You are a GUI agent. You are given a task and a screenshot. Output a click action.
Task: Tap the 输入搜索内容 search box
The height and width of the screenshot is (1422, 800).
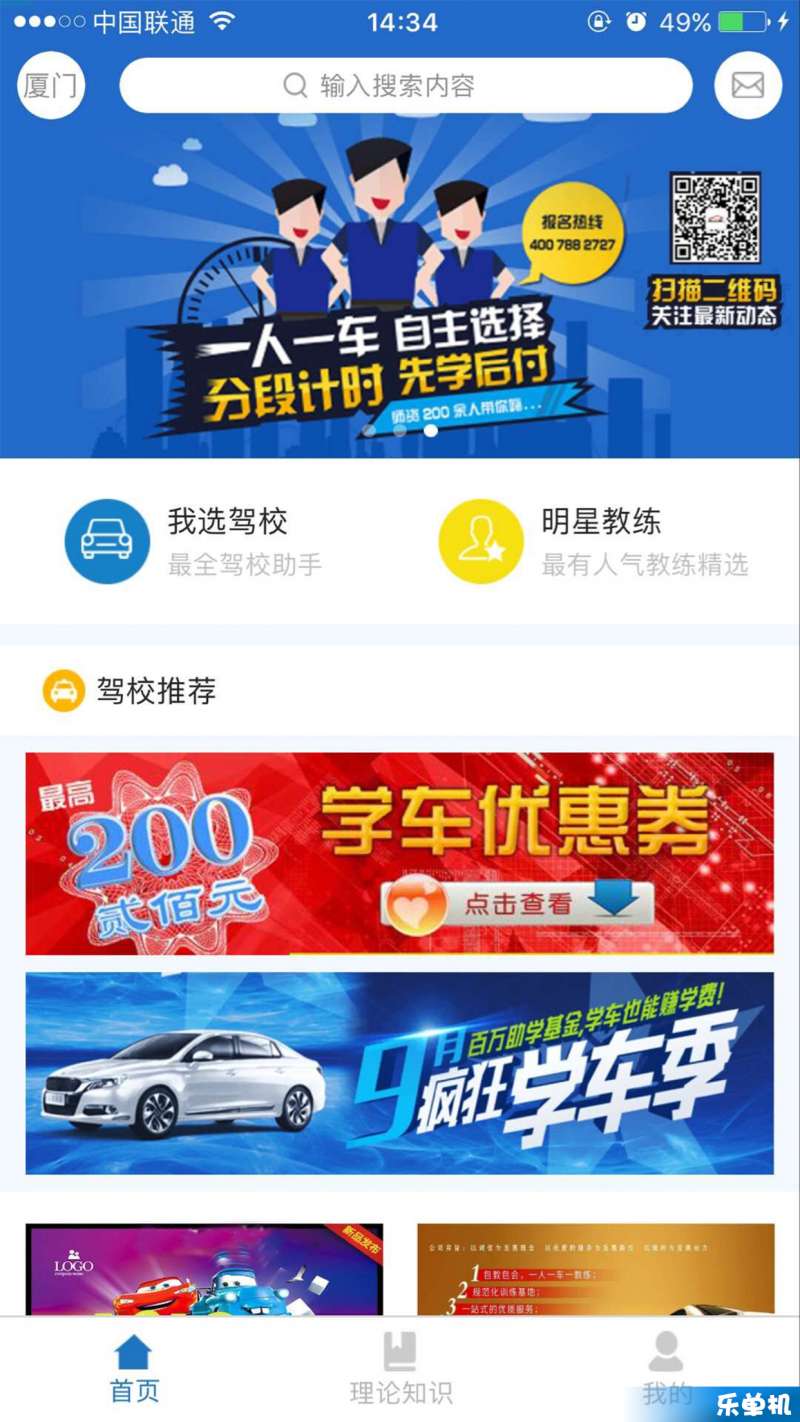click(x=405, y=85)
